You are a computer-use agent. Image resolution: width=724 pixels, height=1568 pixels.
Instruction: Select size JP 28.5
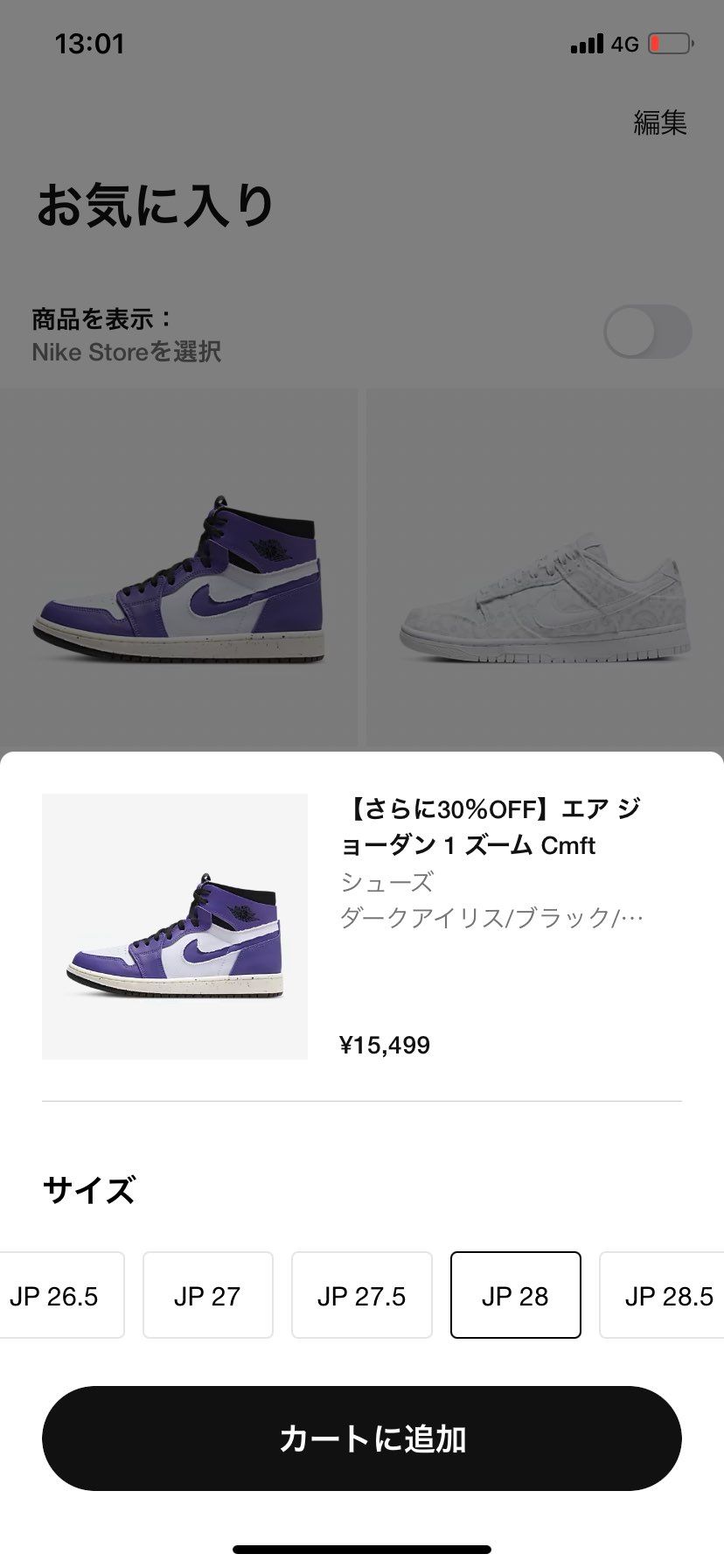[666, 1295]
